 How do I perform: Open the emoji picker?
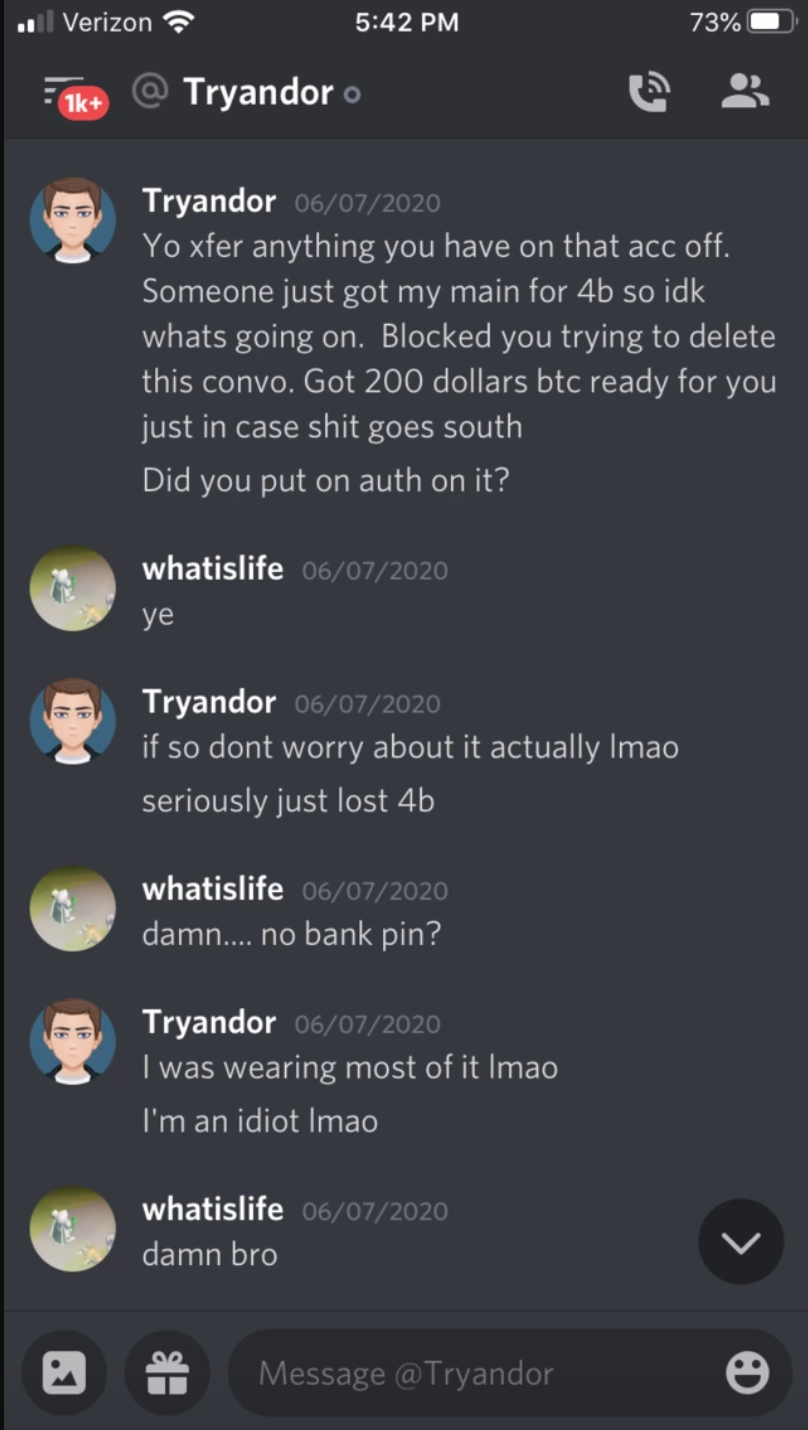pos(747,1373)
